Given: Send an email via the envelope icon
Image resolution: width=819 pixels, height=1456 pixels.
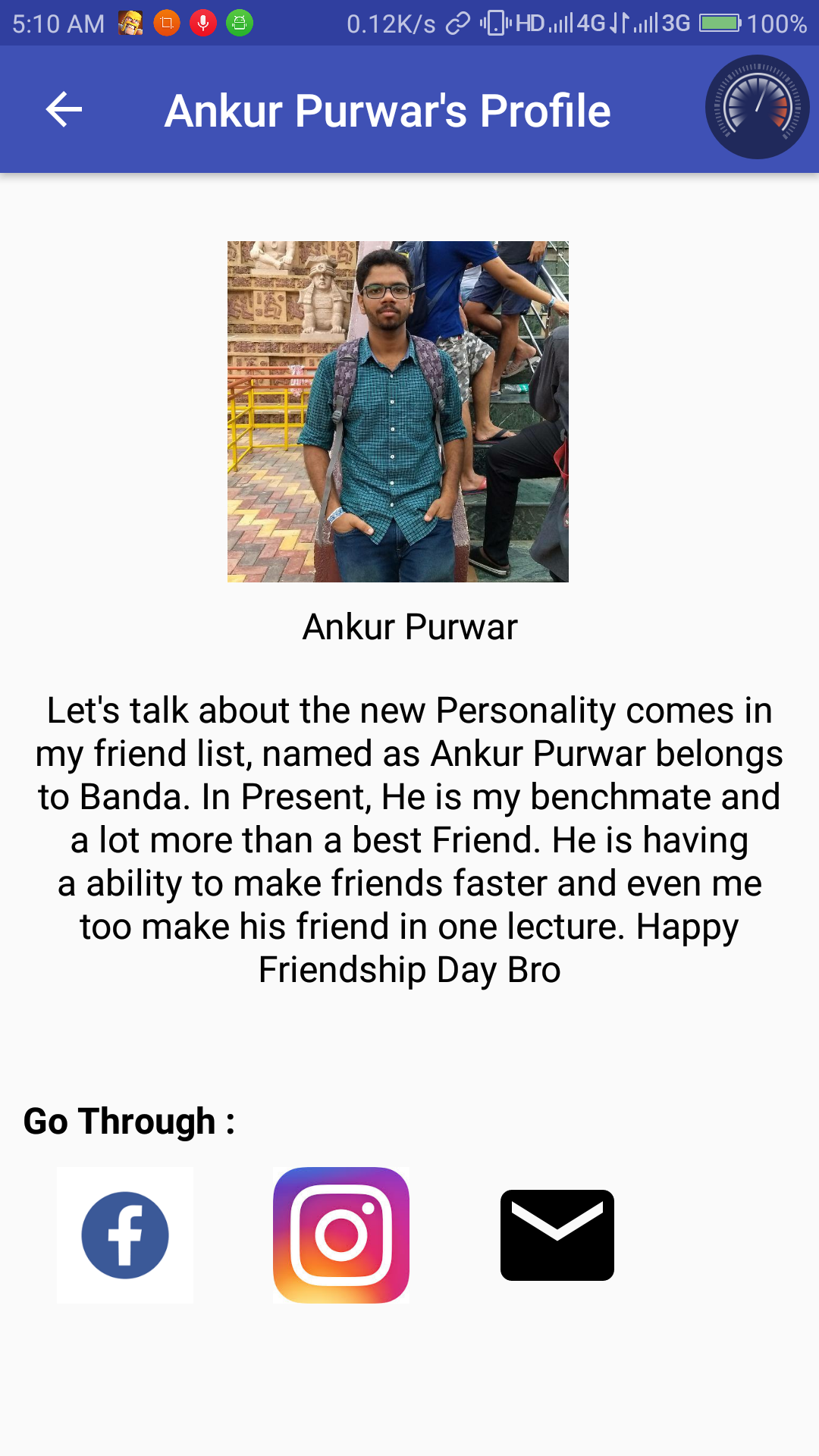Looking at the screenshot, I should point(557,1235).
